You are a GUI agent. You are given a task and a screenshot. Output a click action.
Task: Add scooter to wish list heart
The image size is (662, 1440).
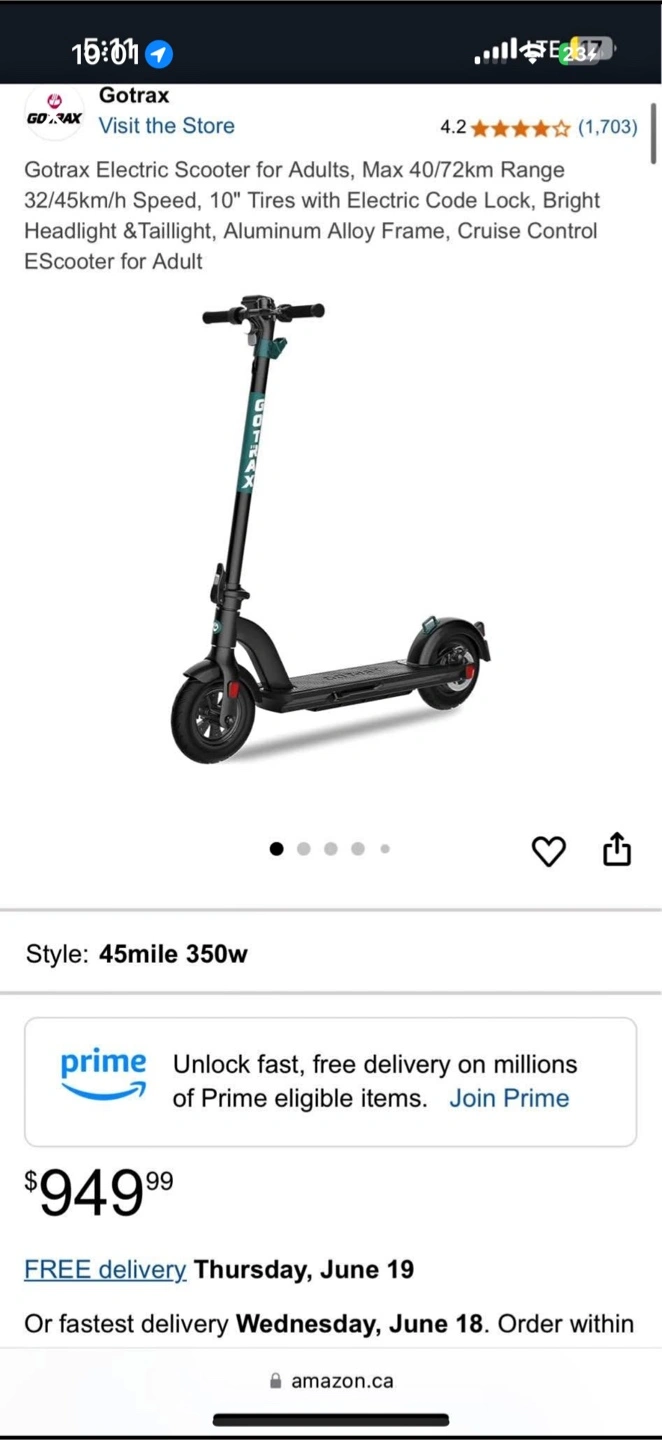tap(548, 851)
